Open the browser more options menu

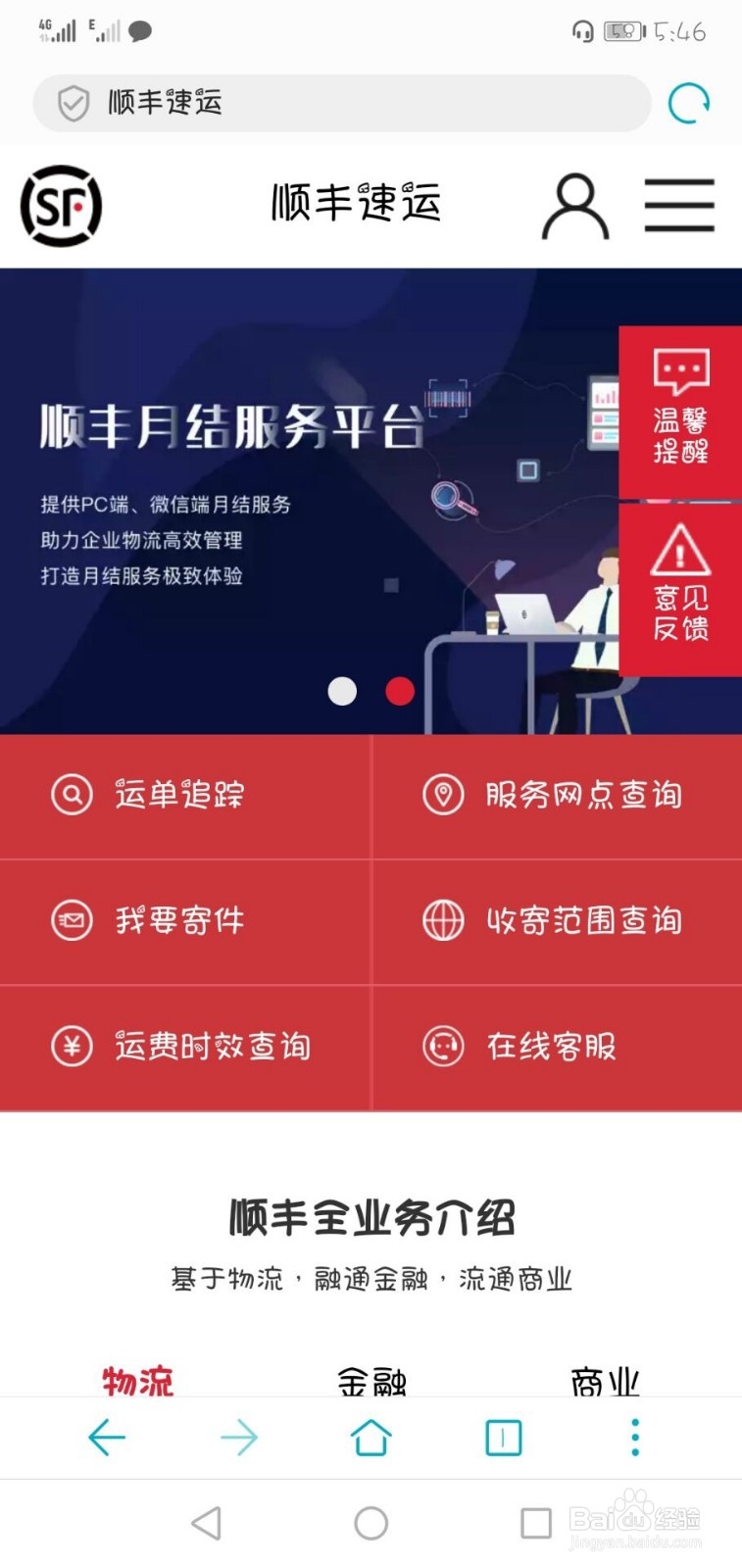pyautogui.click(x=634, y=1437)
